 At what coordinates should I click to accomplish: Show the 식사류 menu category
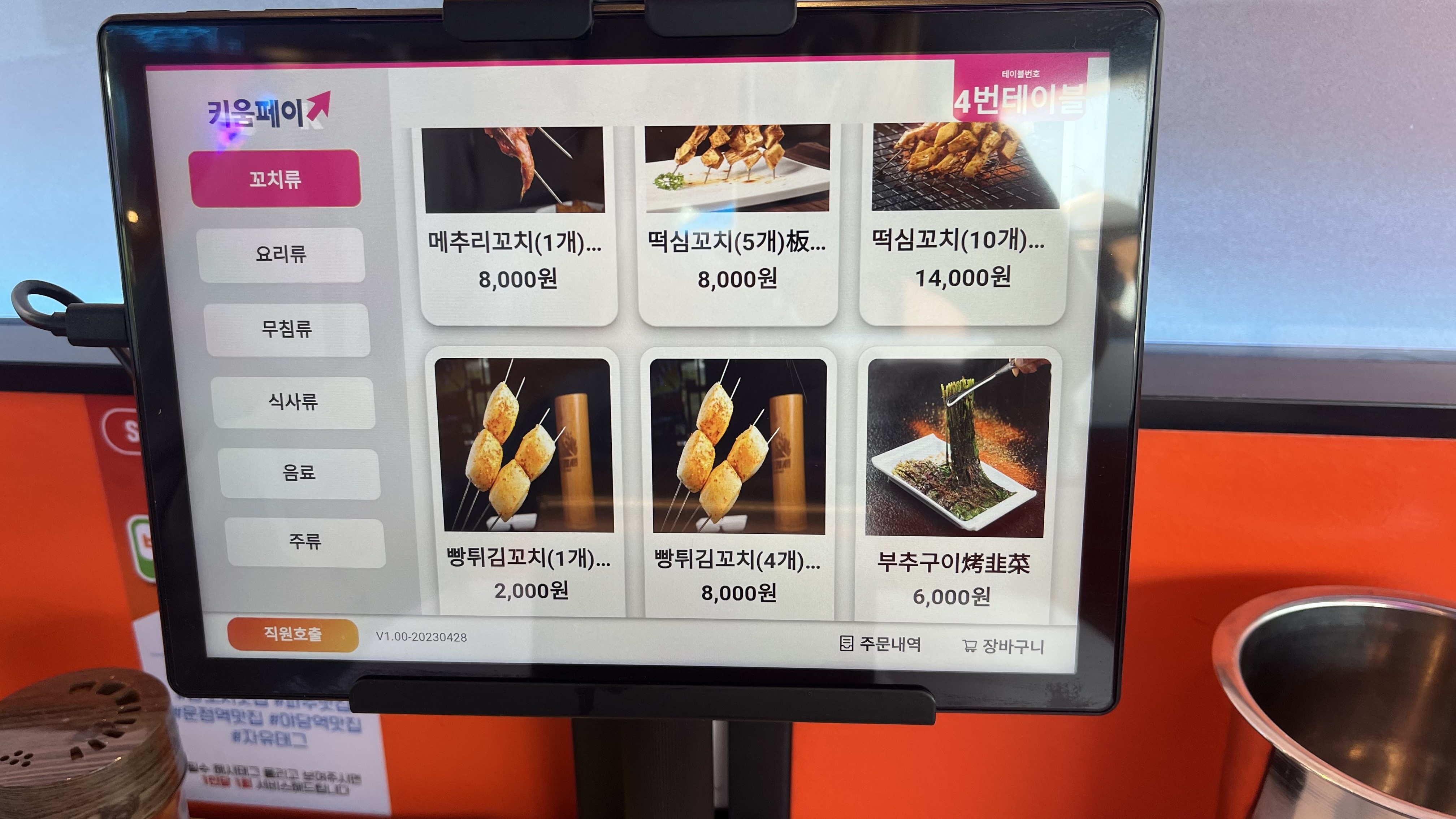[x=293, y=402]
